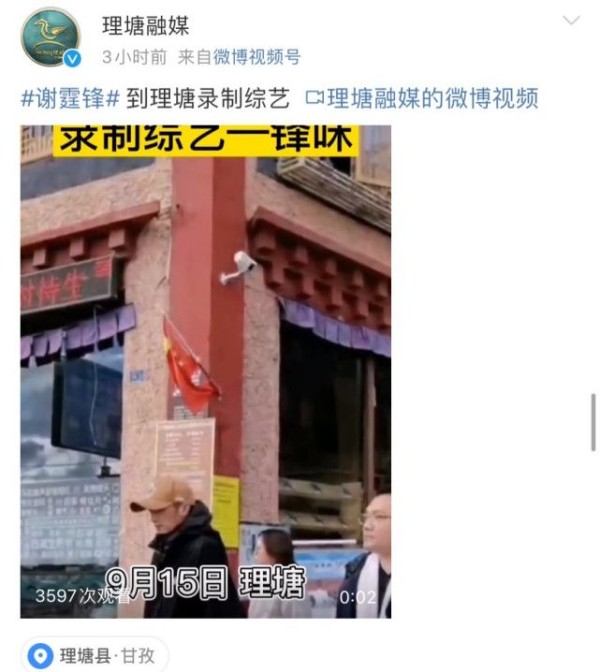Play the 理塘 video post
600x672 pixels.
click(x=206, y=370)
